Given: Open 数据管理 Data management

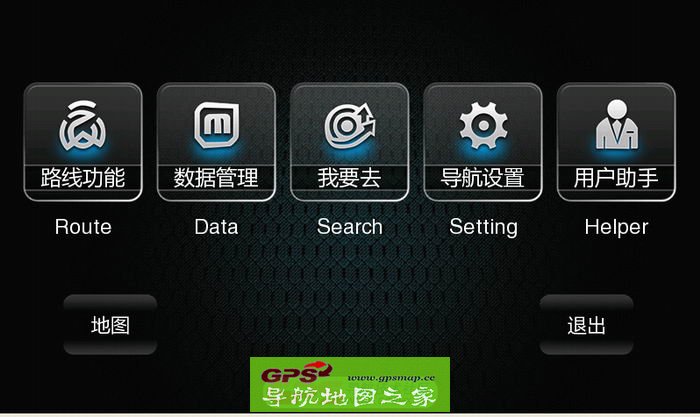Looking at the screenshot, I should pos(216,142).
